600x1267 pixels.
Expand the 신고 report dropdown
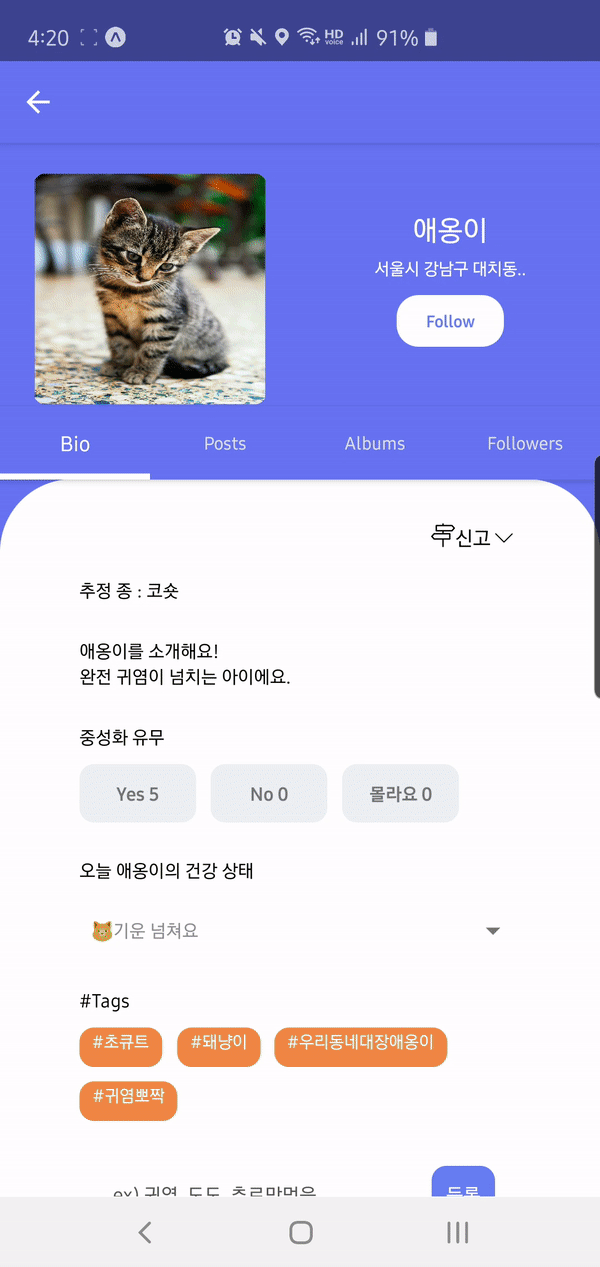click(472, 538)
